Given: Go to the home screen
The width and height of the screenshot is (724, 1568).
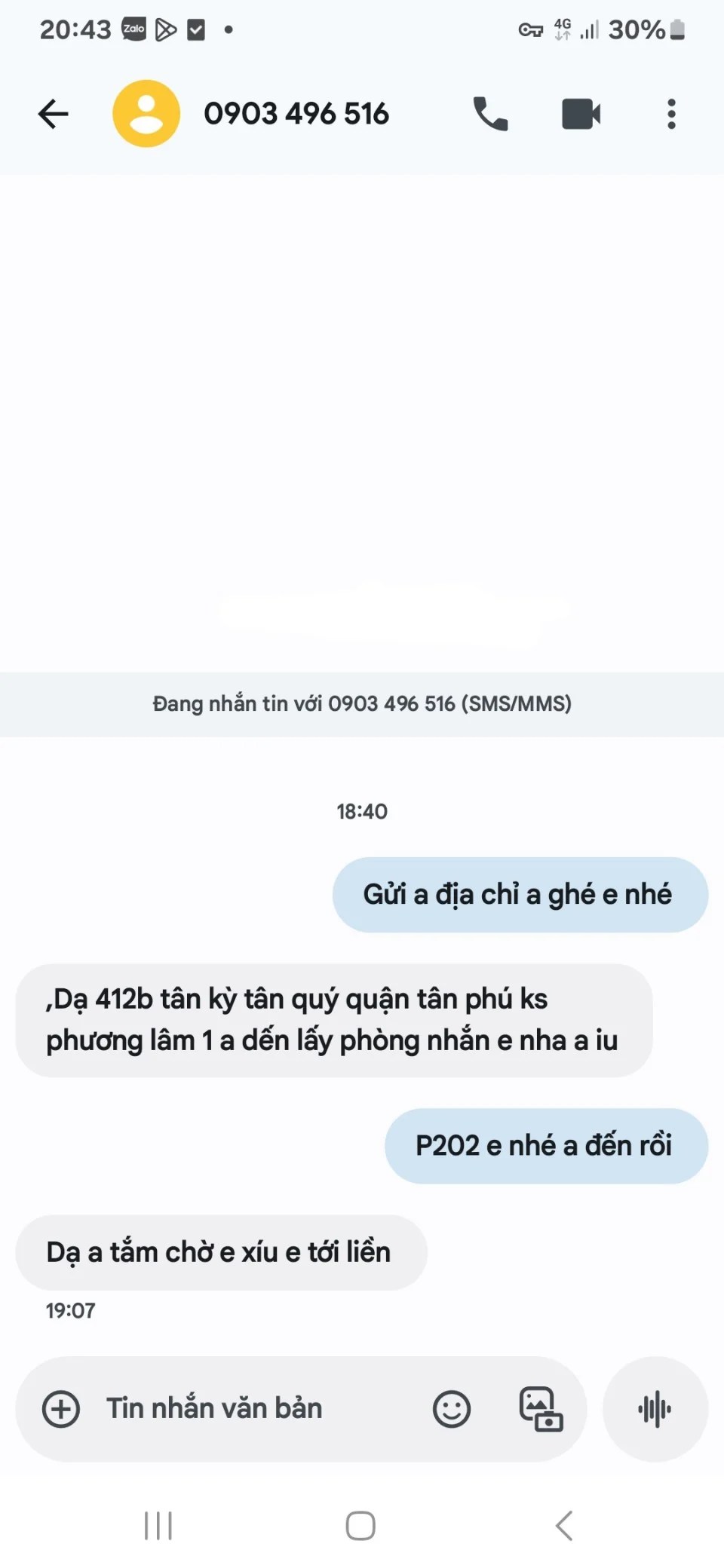Looking at the screenshot, I should (360, 1526).
